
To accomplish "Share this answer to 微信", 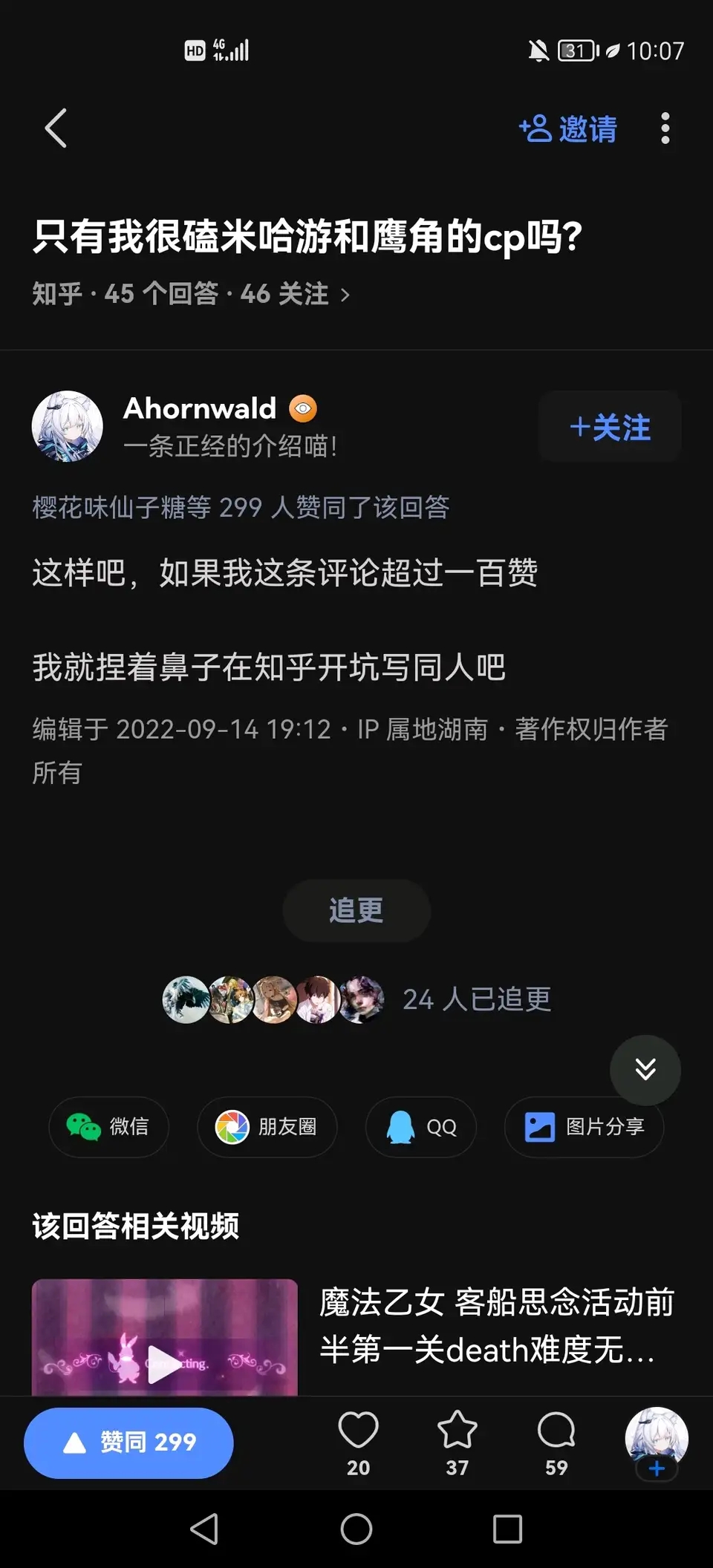I will point(108,1126).
